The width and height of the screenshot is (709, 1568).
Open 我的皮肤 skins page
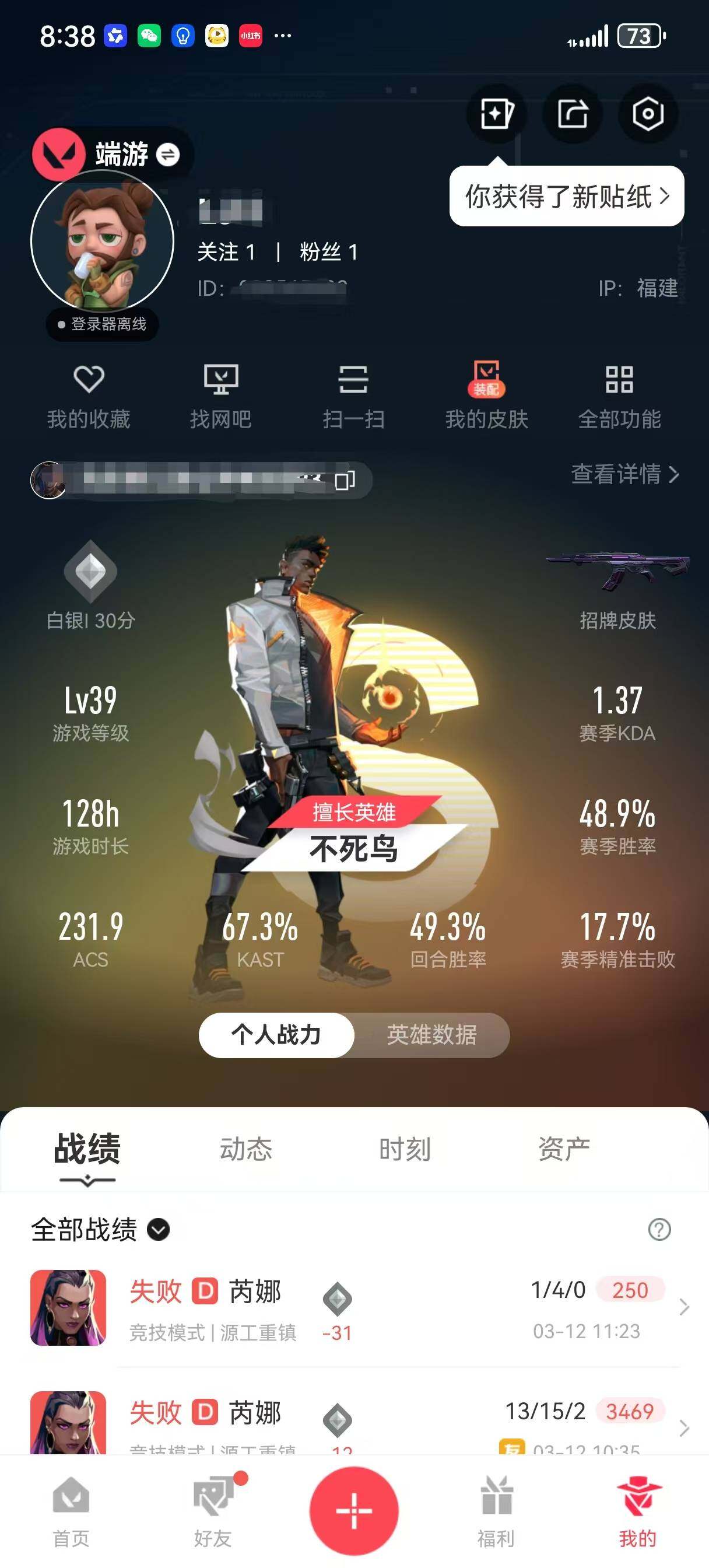487,394
